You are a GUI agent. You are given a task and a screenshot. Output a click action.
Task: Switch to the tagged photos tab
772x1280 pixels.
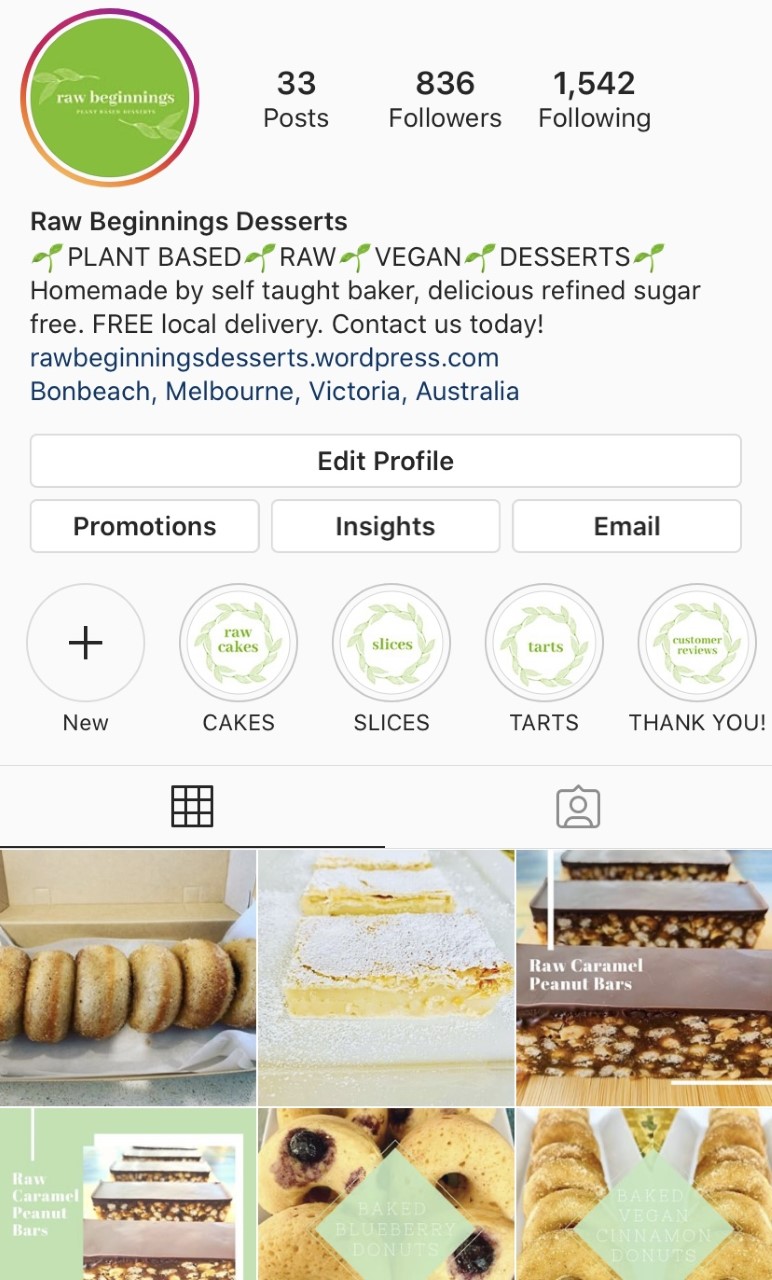578,807
